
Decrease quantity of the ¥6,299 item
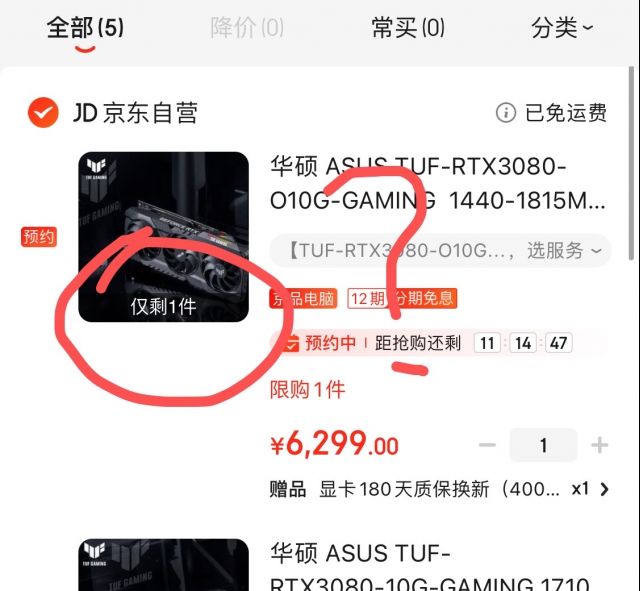(487, 445)
